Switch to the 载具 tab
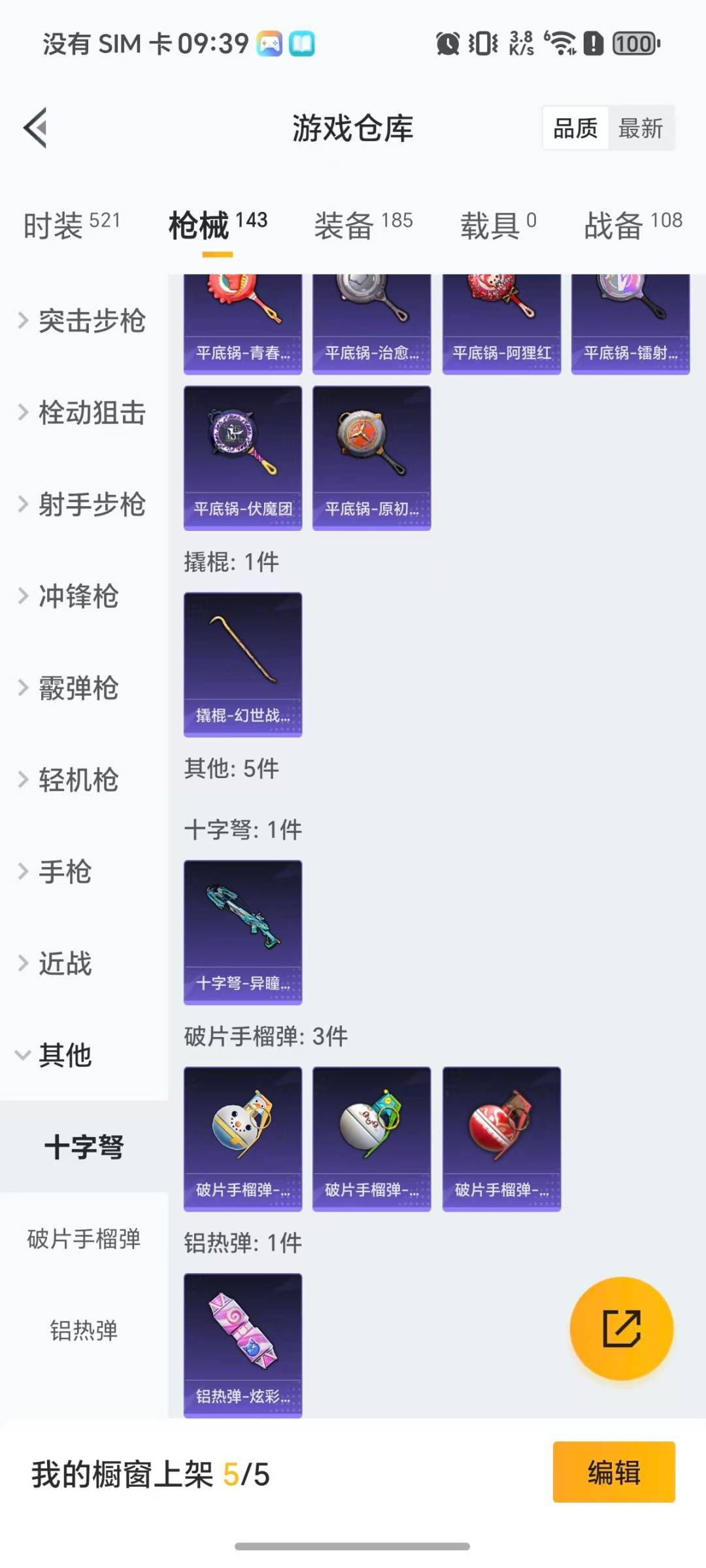 click(x=498, y=225)
